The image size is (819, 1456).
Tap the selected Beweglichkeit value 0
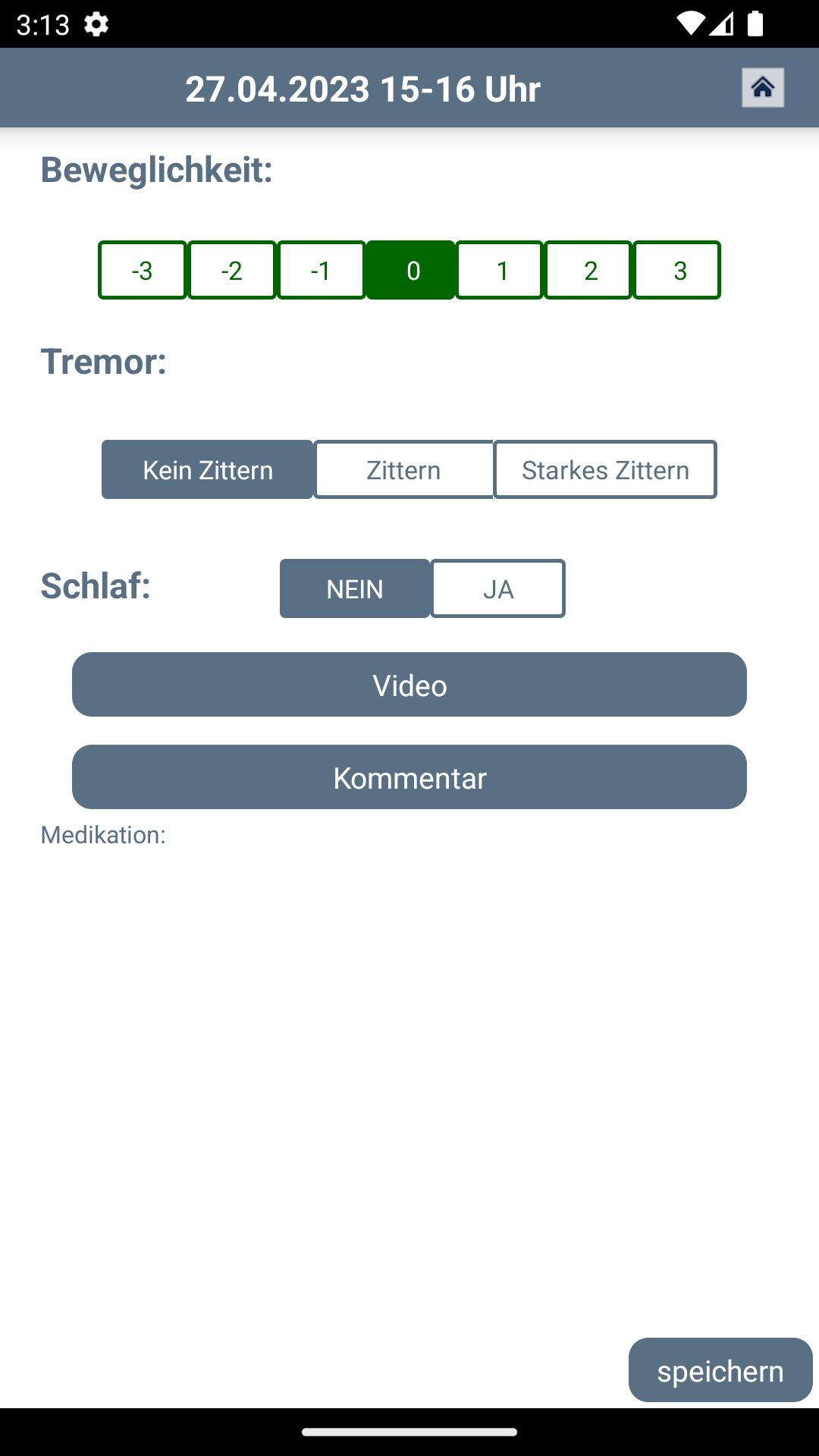[x=410, y=270]
